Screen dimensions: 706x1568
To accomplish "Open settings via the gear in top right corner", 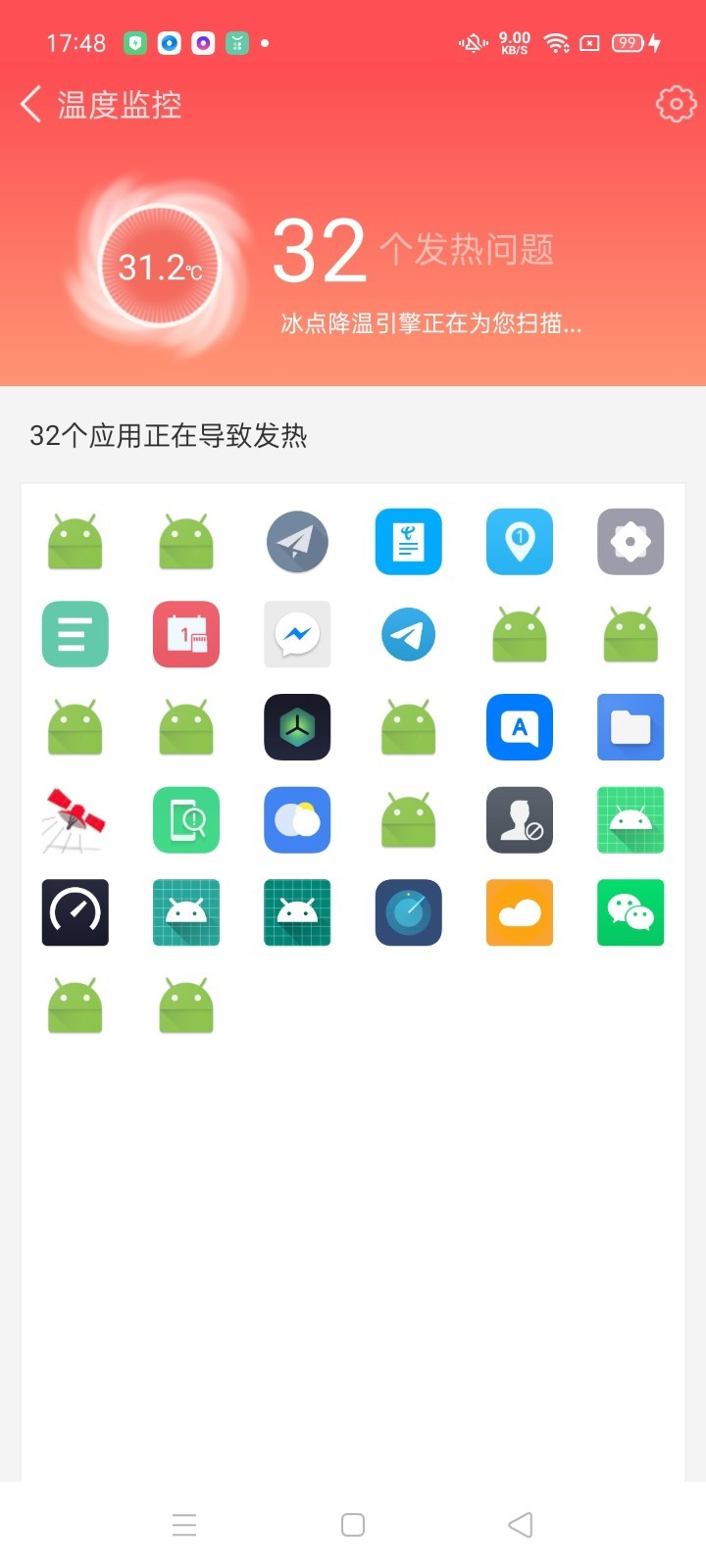I will tap(676, 104).
